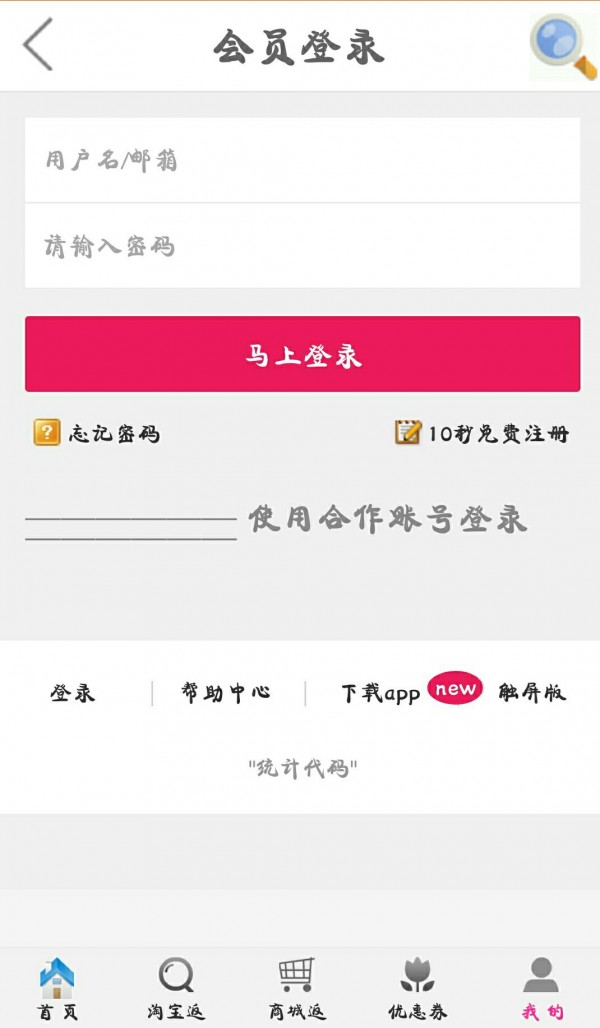The width and height of the screenshot is (600, 1028).
Task: Open the 忘记密码 link
Action: coord(97,433)
